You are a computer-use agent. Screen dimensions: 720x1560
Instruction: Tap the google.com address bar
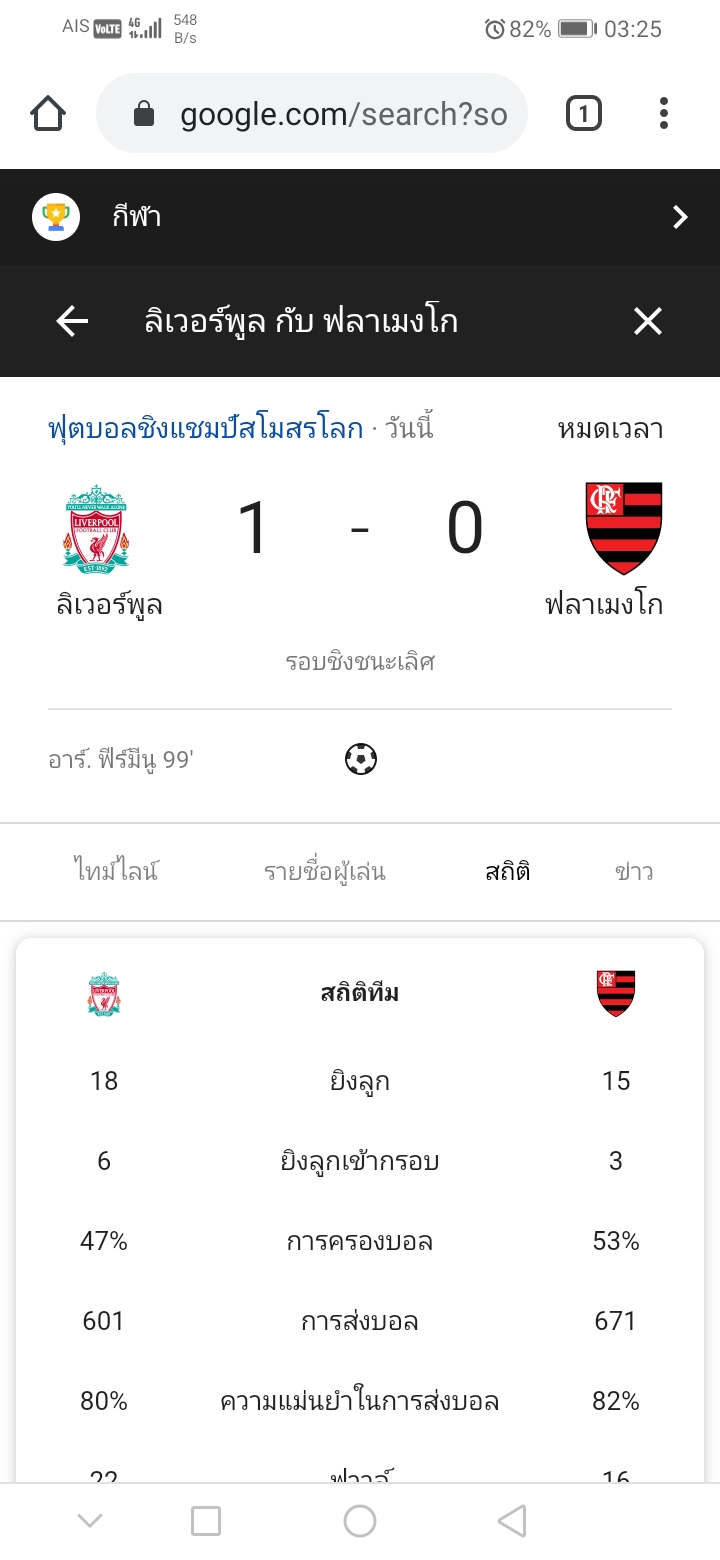[x=311, y=113]
